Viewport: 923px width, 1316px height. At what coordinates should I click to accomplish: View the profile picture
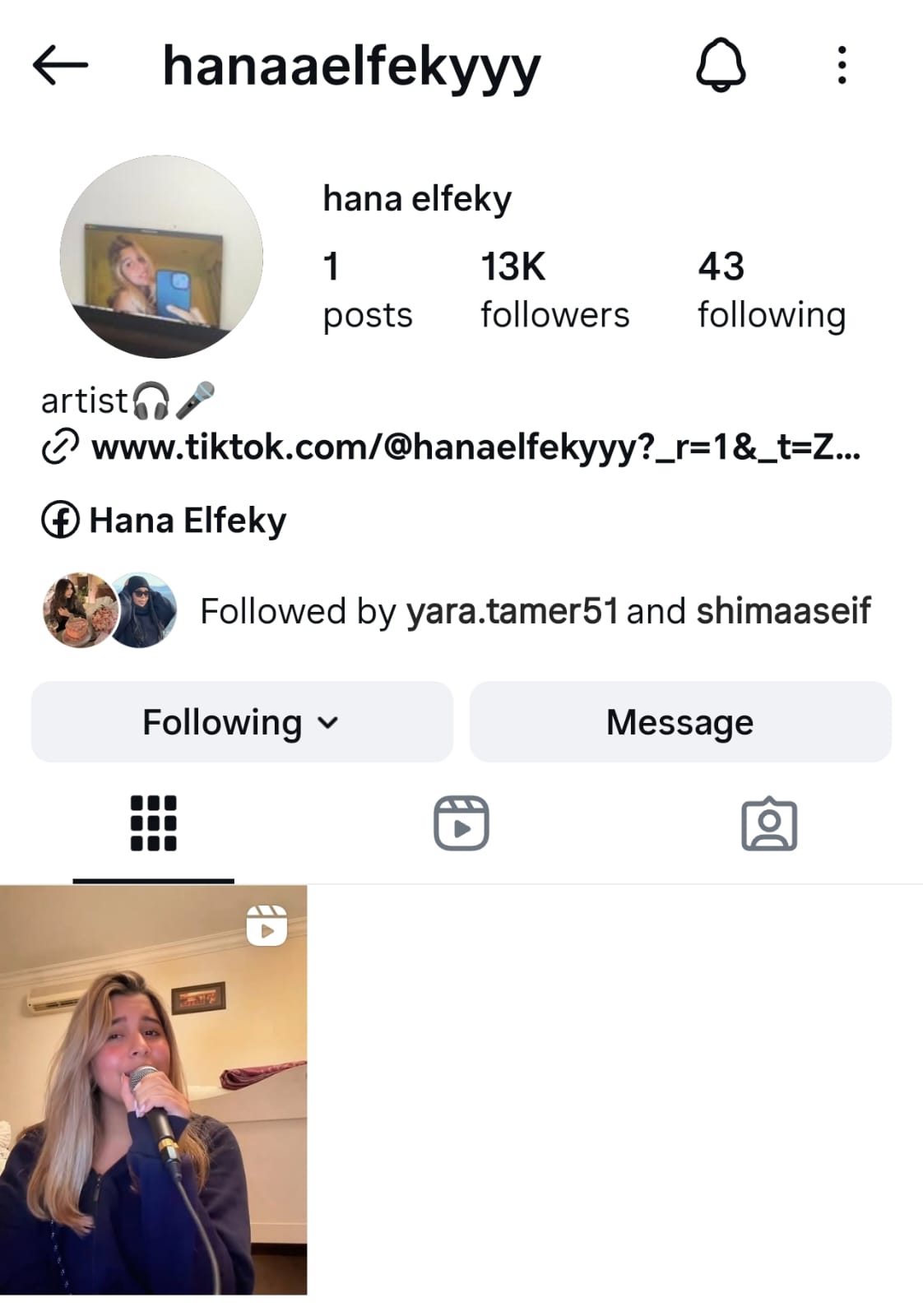pos(161,257)
